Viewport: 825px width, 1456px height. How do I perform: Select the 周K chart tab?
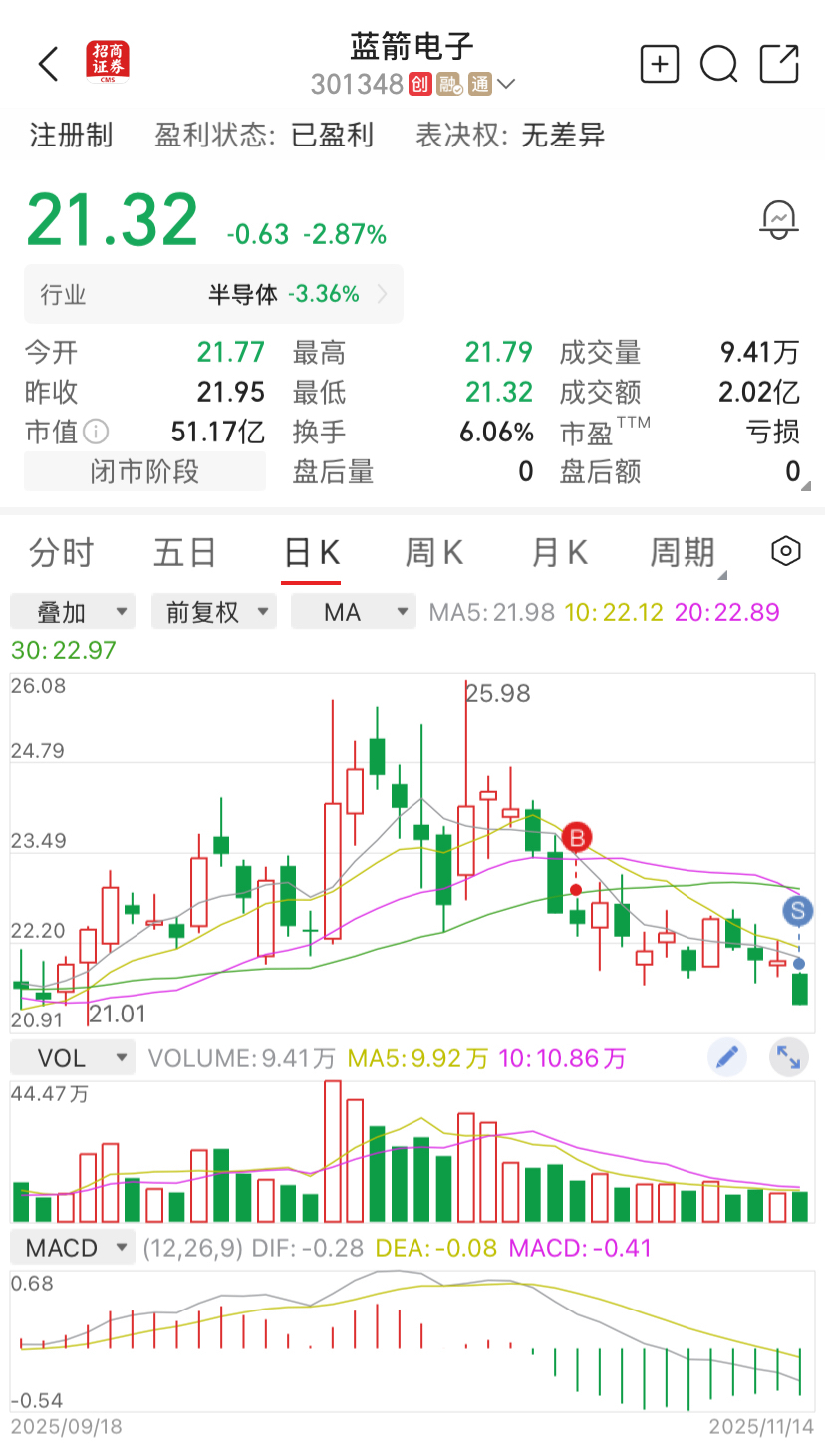[x=434, y=552]
